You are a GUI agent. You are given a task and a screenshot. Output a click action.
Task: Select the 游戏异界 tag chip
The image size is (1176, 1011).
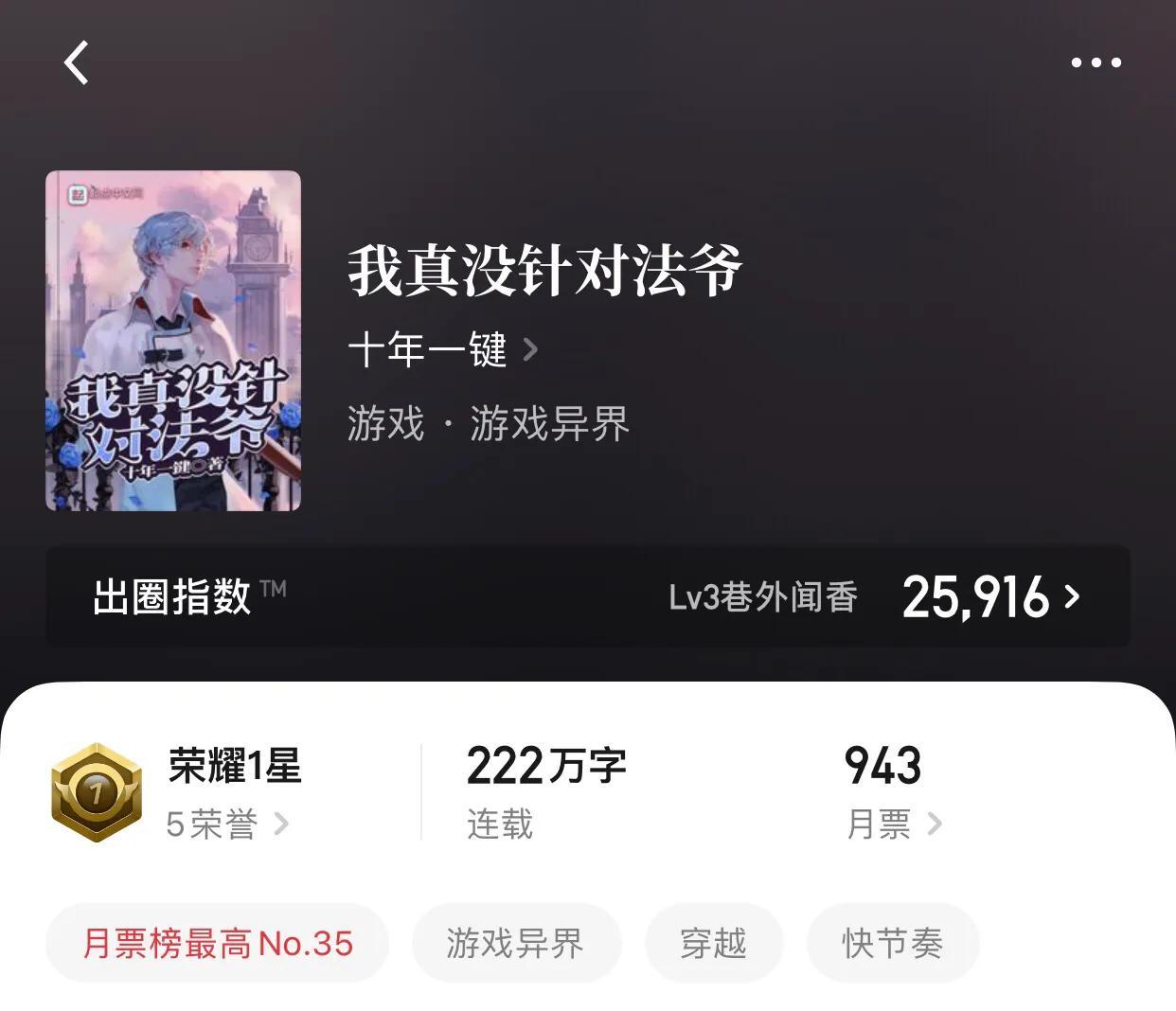point(515,943)
